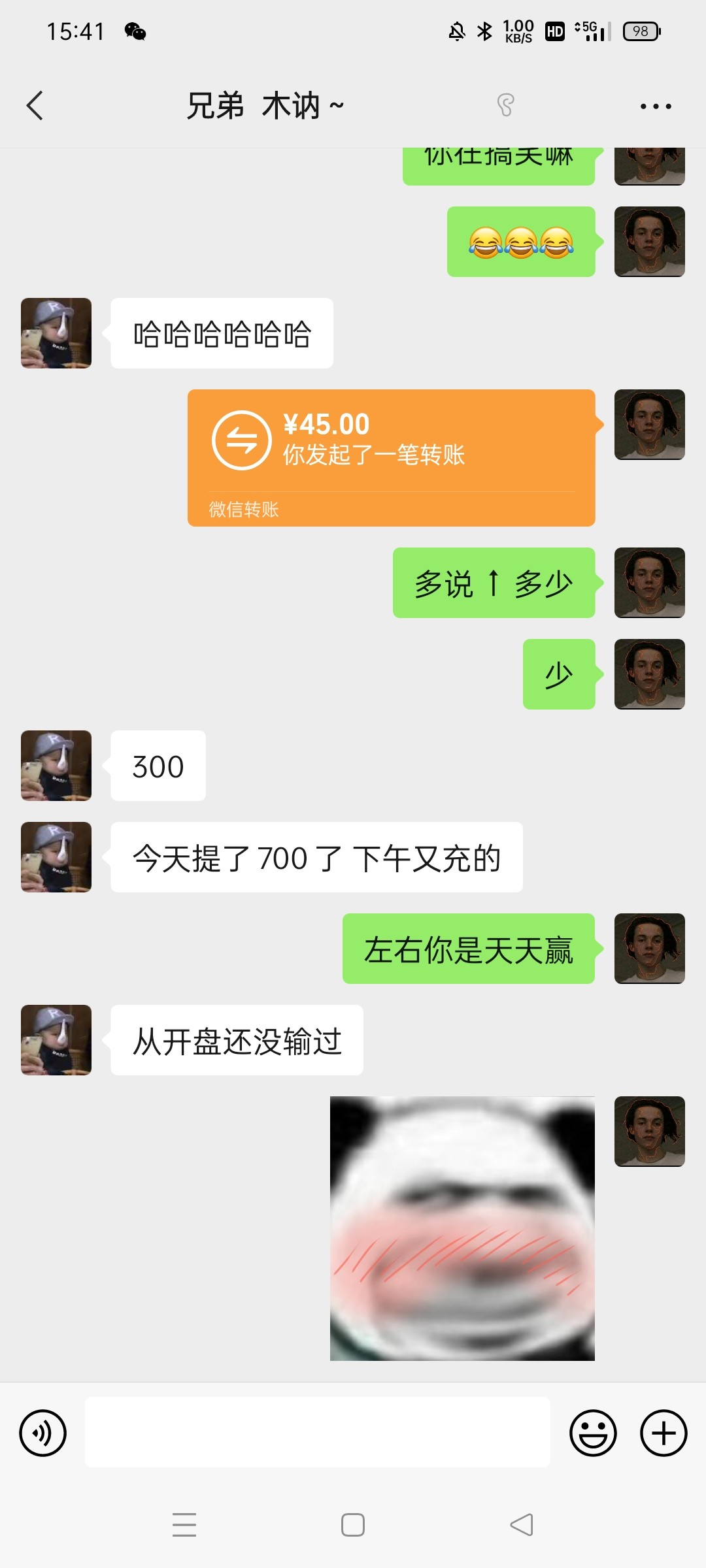The image size is (706, 1568).
Task: Go back to the chat list
Action: click(x=35, y=106)
